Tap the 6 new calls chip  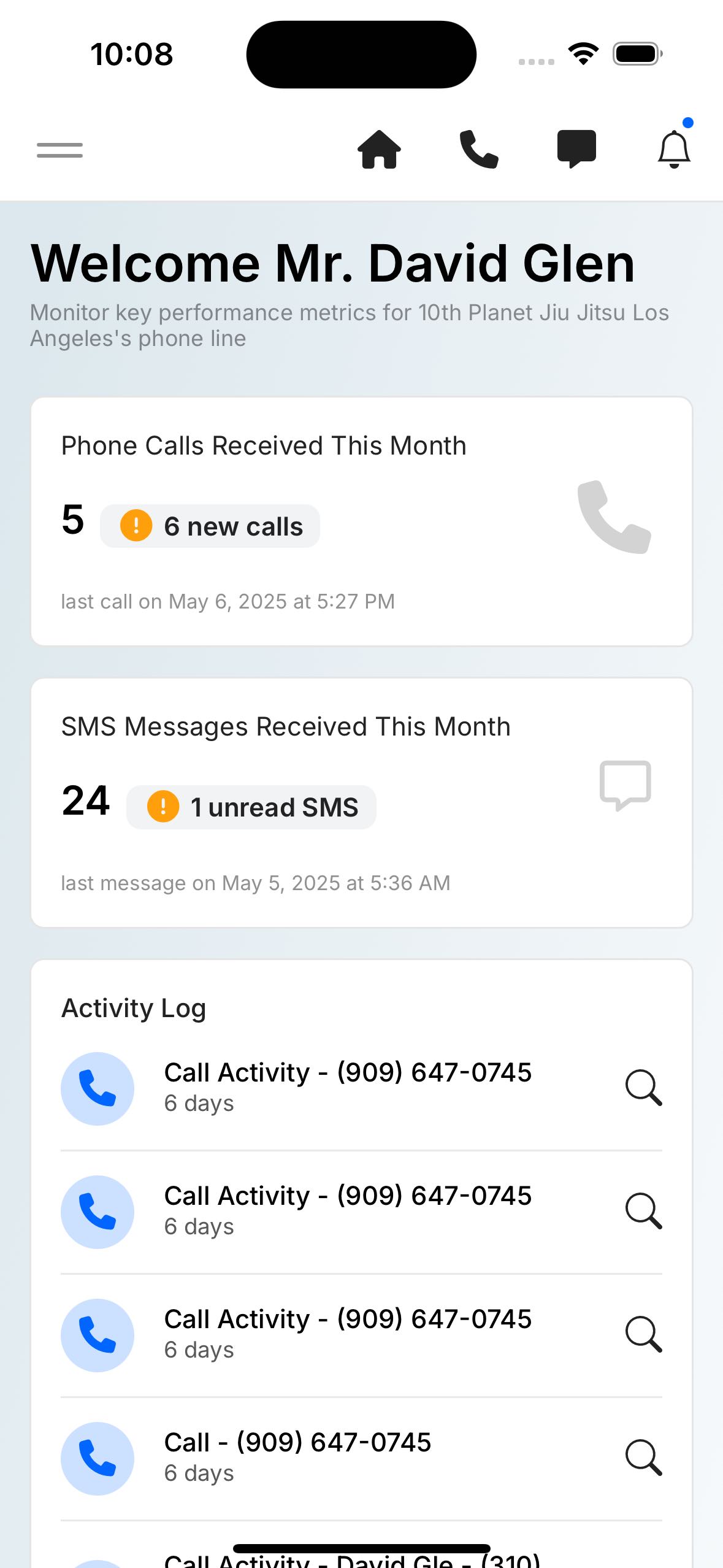tap(210, 526)
